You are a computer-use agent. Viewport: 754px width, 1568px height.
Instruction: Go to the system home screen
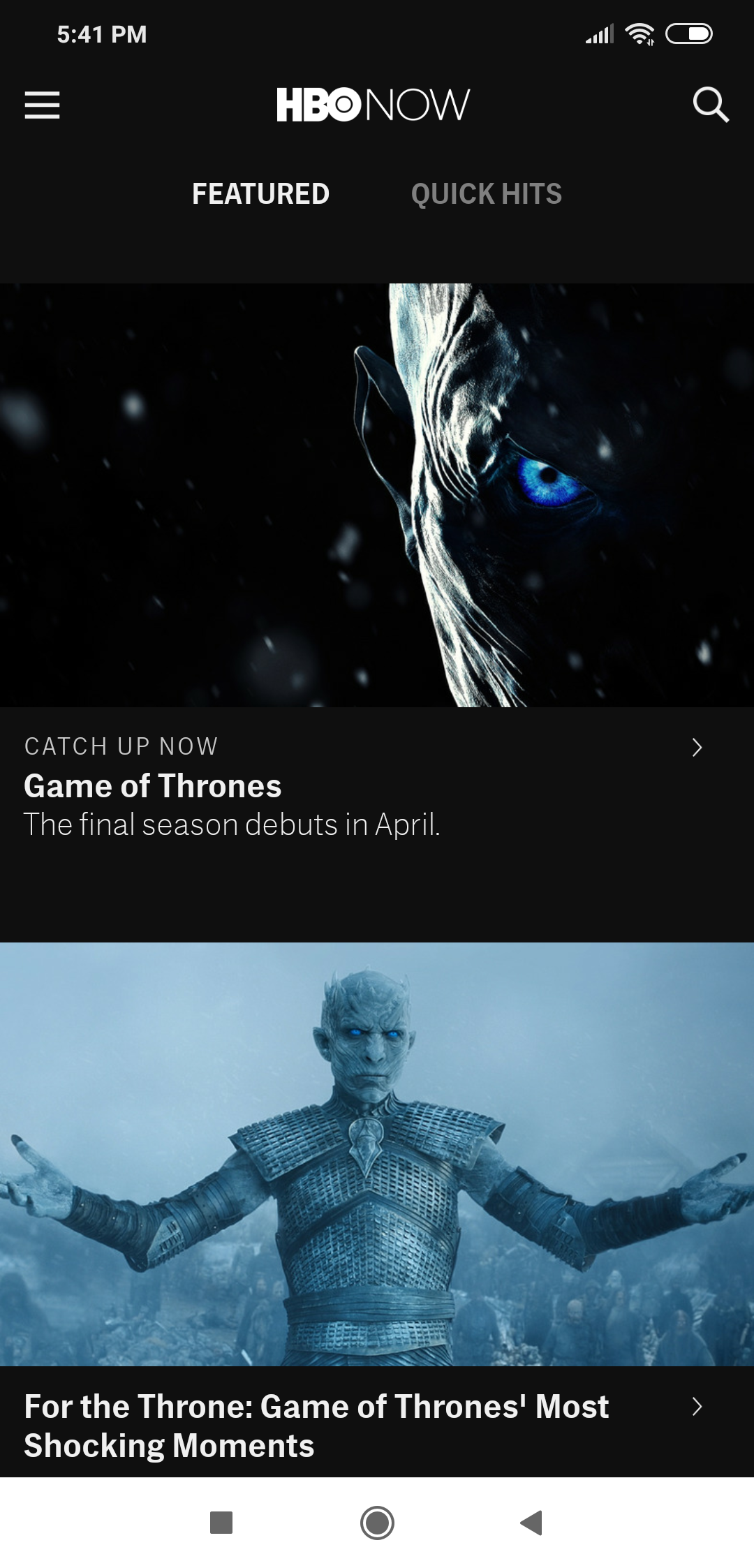tap(377, 1523)
